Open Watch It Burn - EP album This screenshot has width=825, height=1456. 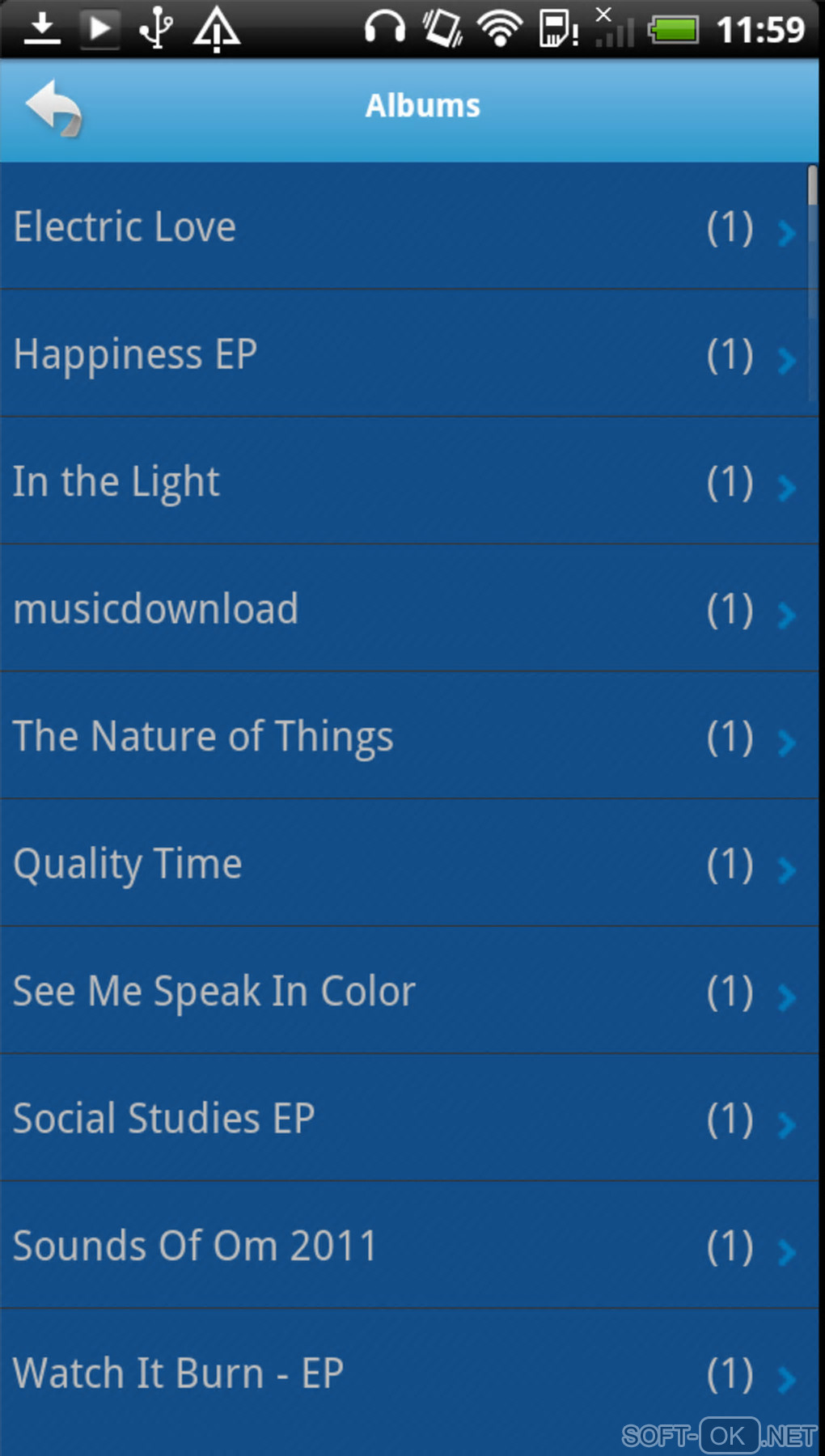coord(404,1373)
